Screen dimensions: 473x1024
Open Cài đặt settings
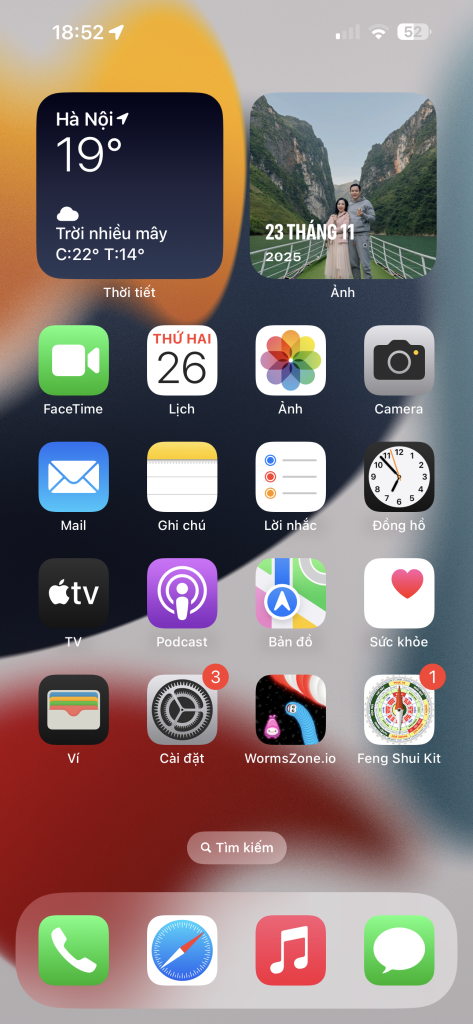[x=182, y=710]
